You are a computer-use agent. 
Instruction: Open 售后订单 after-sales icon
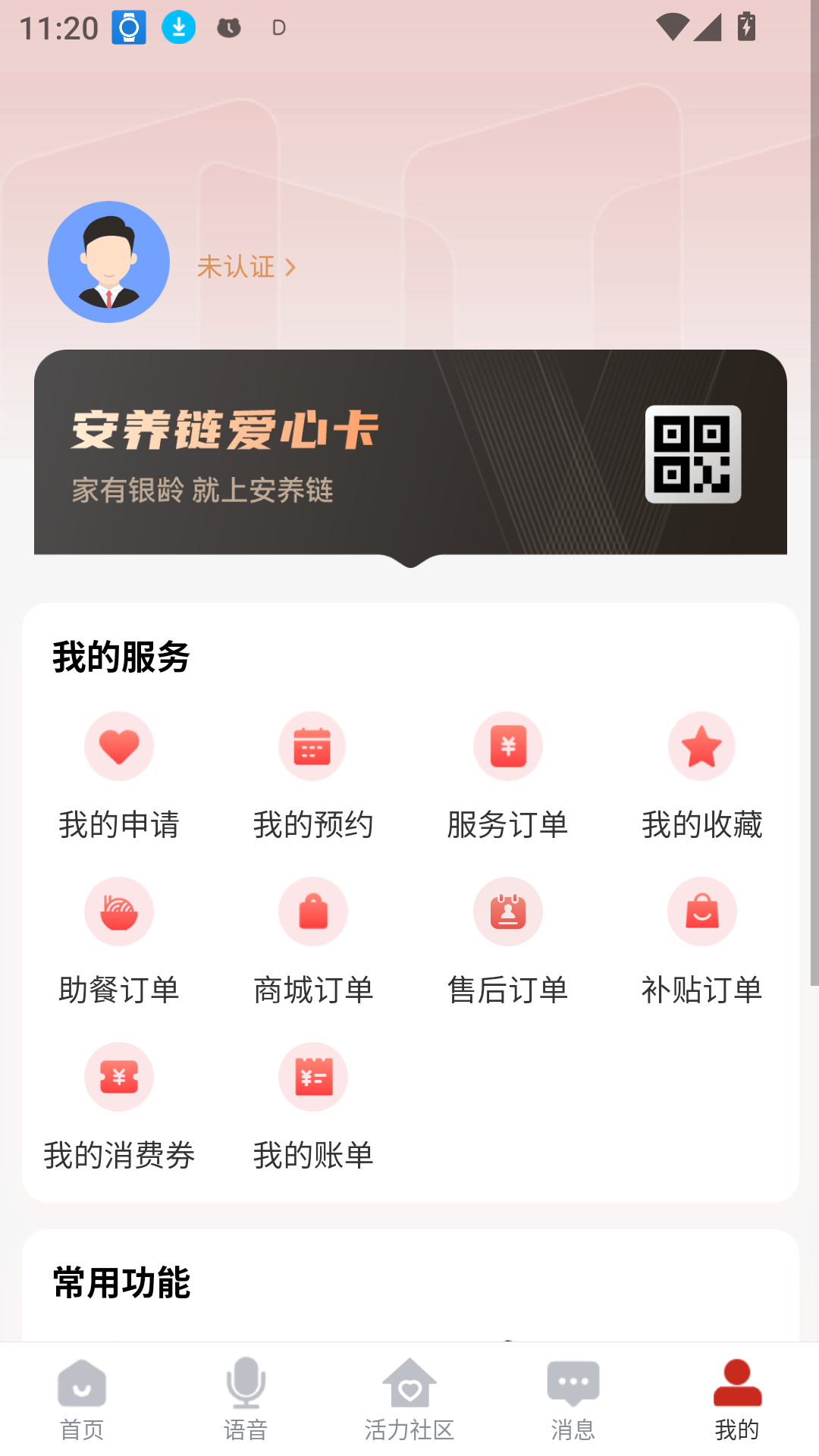coord(507,912)
